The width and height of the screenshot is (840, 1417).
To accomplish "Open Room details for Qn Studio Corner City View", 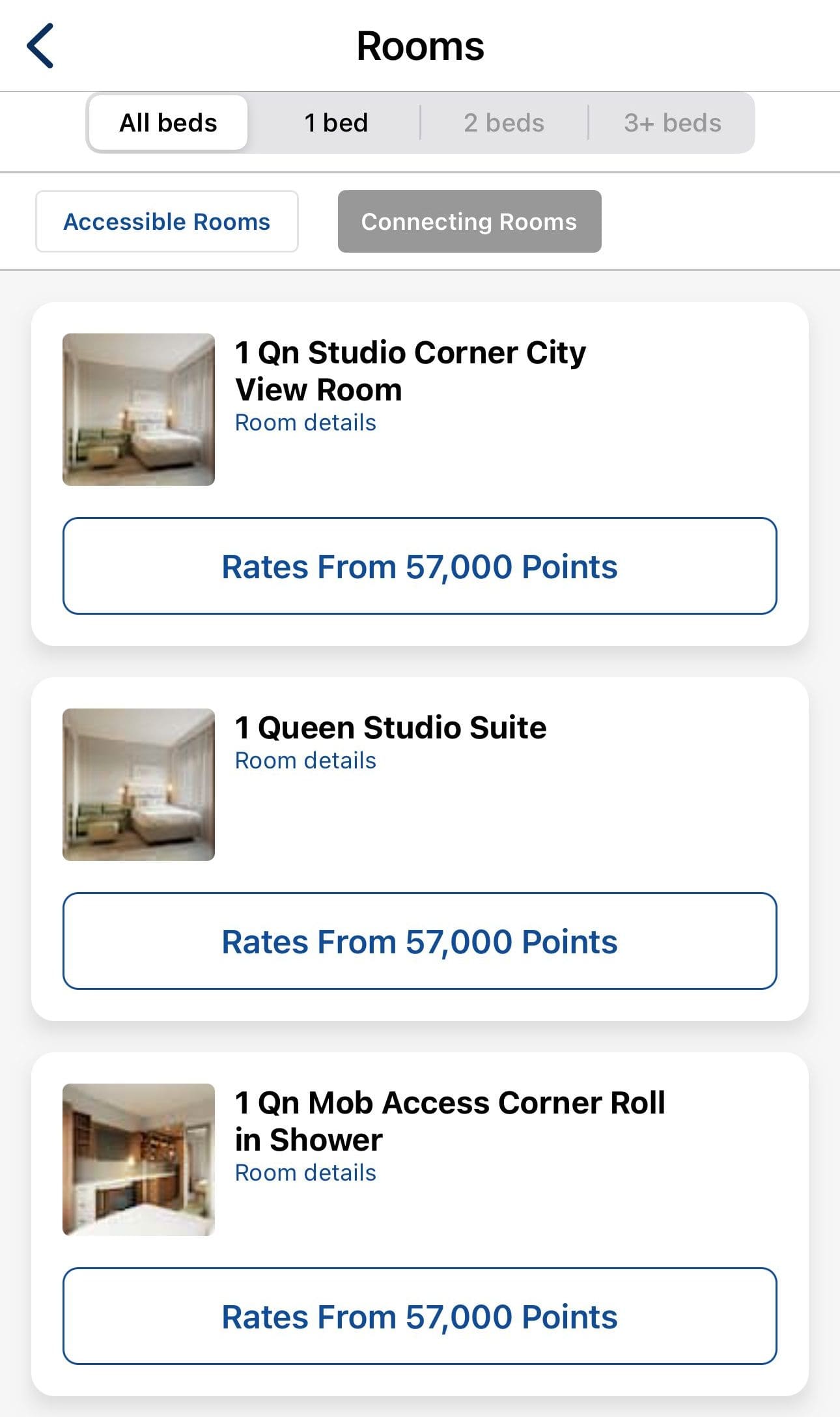I will tap(305, 422).
